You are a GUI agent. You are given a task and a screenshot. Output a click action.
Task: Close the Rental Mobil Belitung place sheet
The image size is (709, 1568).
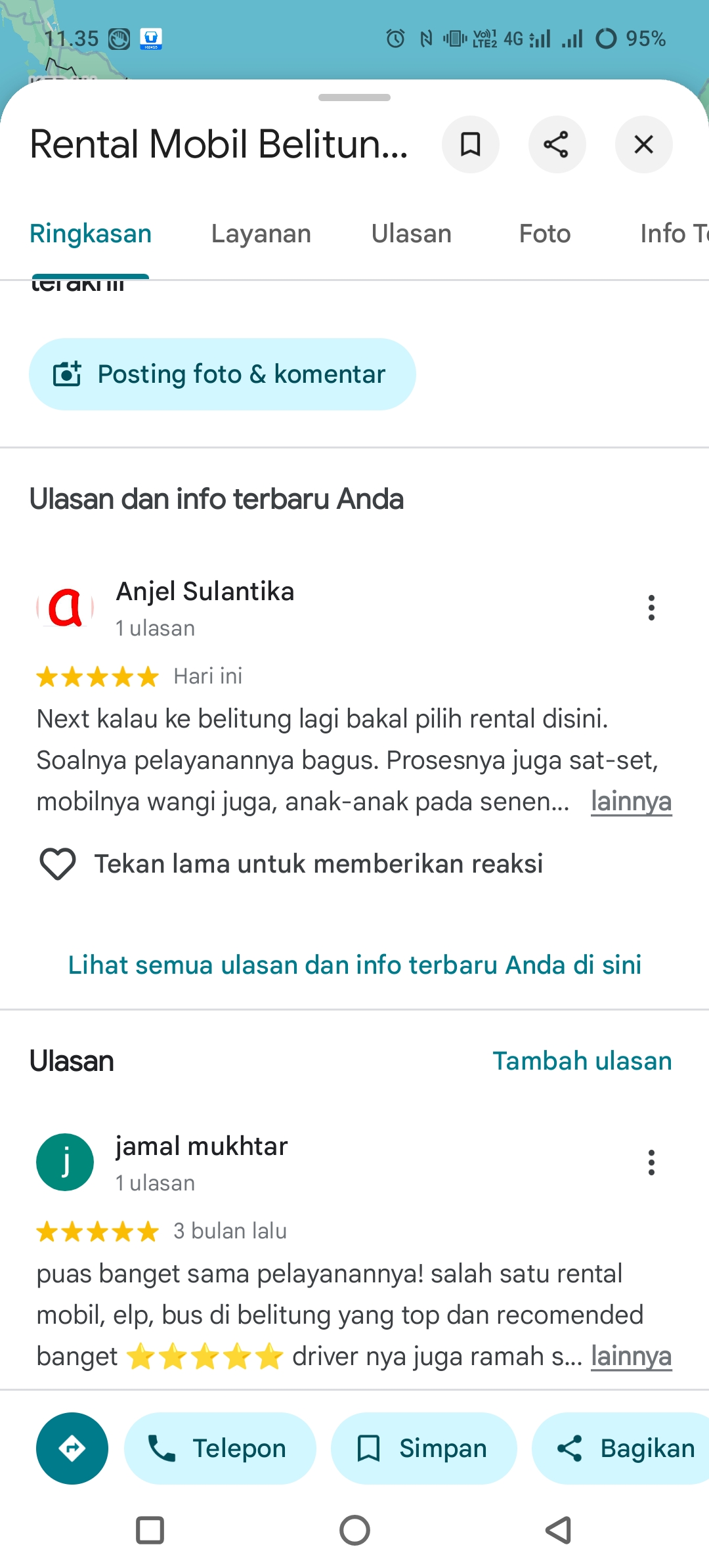[x=643, y=144]
